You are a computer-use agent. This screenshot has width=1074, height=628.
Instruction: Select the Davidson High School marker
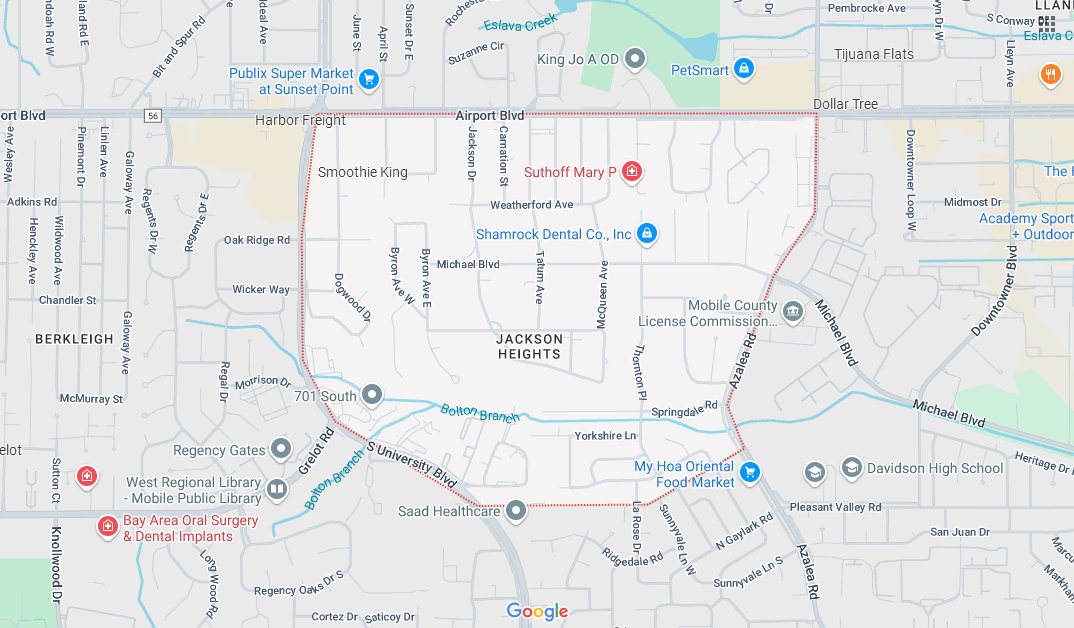coord(851,467)
